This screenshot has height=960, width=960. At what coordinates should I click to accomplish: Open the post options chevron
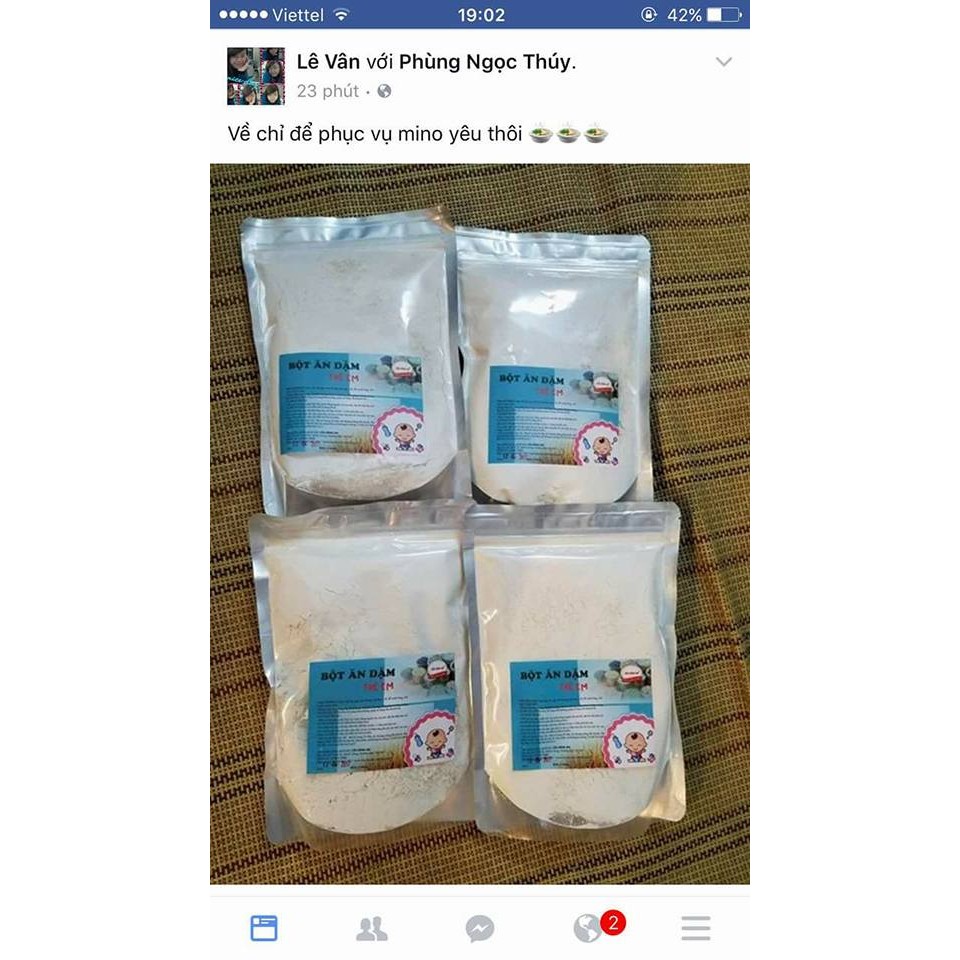pos(724,62)
